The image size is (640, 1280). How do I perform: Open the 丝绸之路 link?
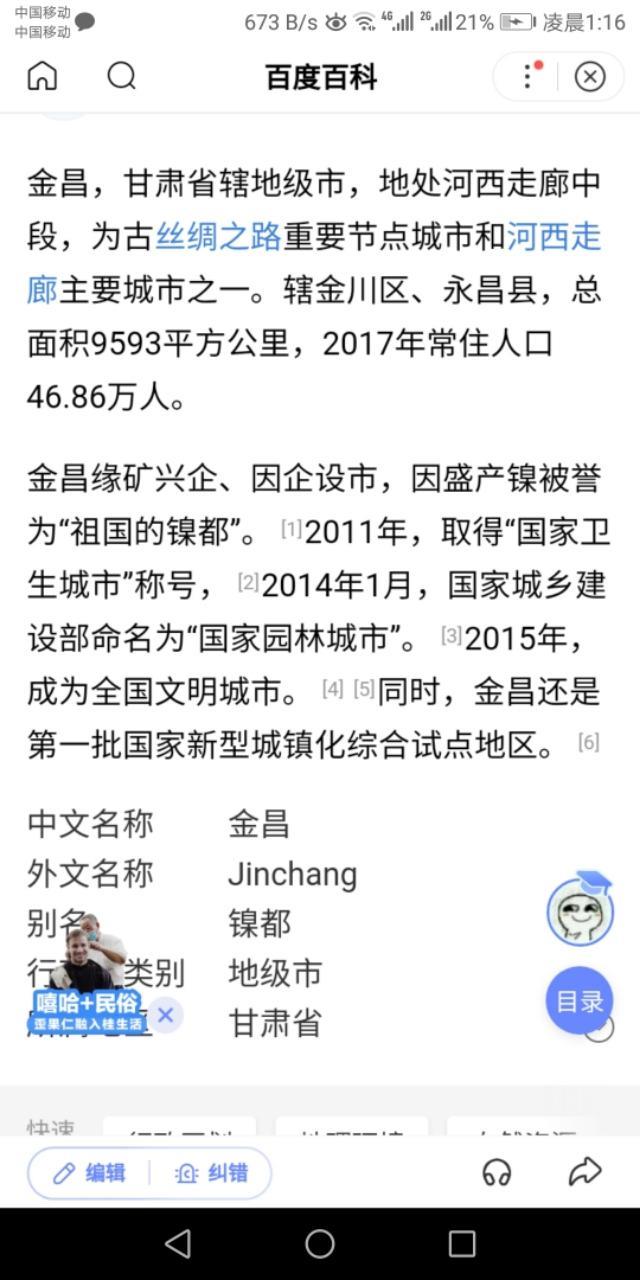coord(218,237)
